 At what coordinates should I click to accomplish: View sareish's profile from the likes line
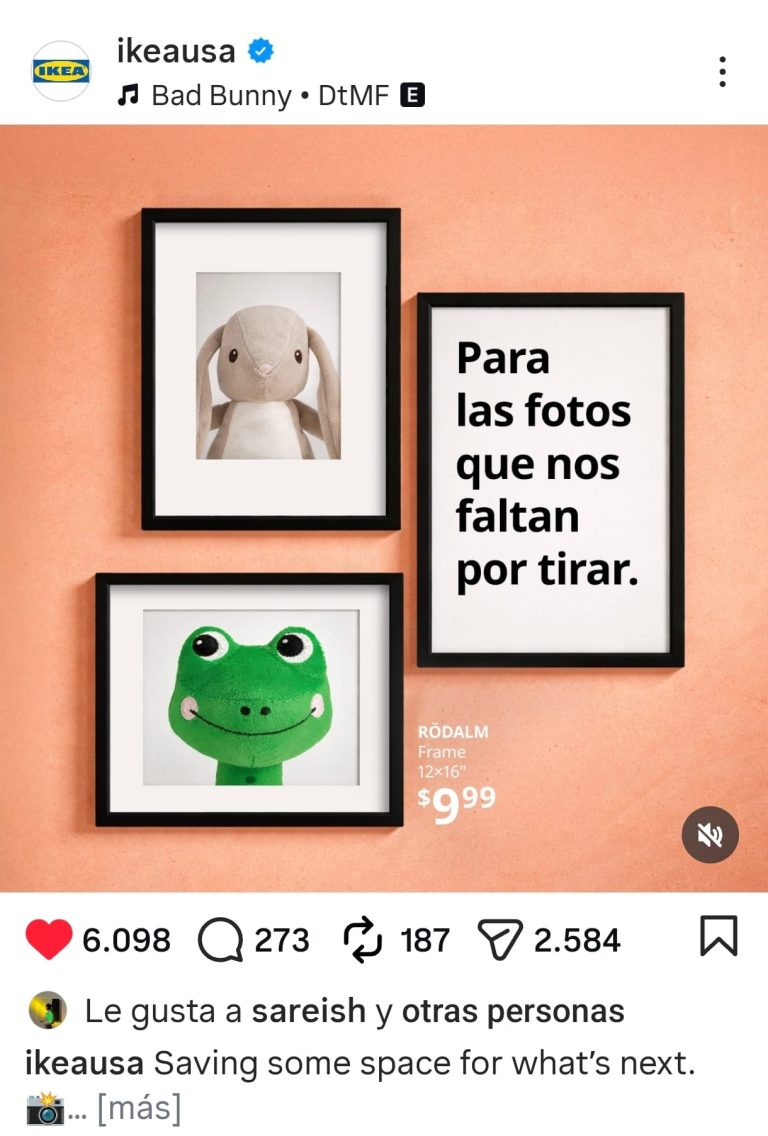tap(308, 1011)
